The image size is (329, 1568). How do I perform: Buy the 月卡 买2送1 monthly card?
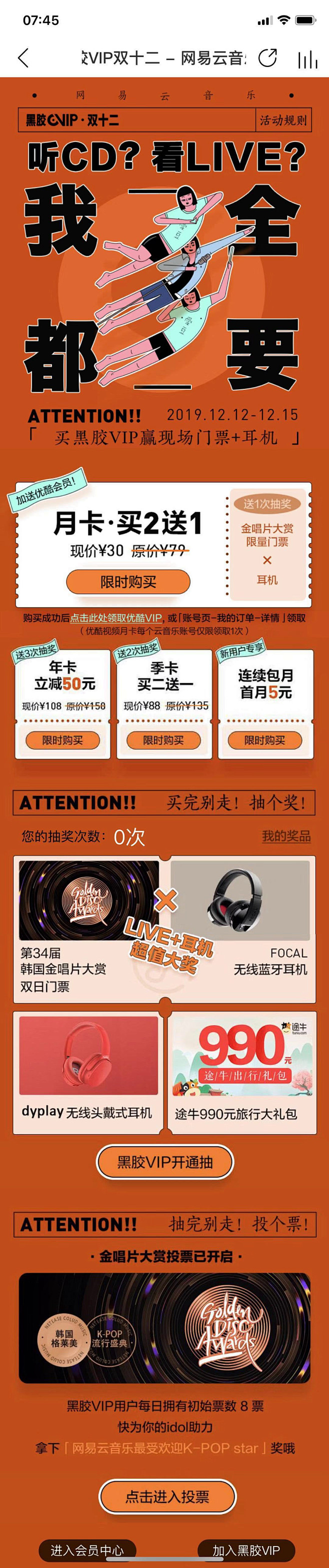(x=128, y=581)
